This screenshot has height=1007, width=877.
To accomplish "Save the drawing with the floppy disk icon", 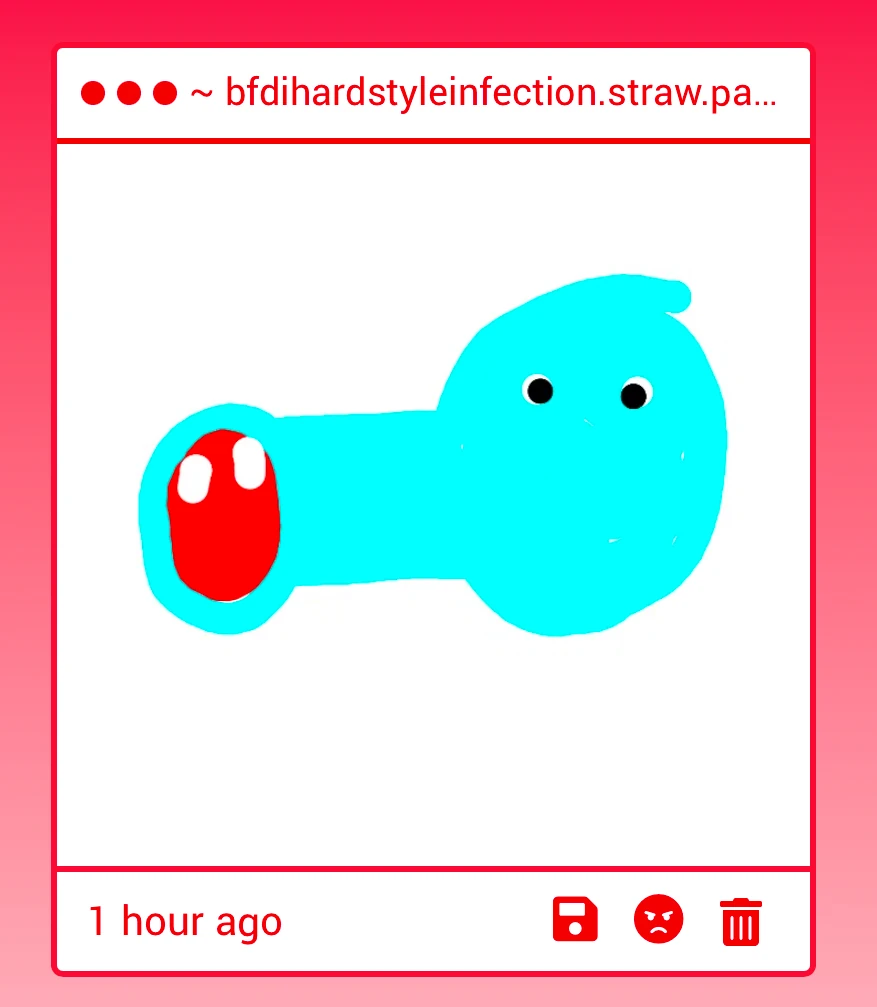I will point(575,920).
